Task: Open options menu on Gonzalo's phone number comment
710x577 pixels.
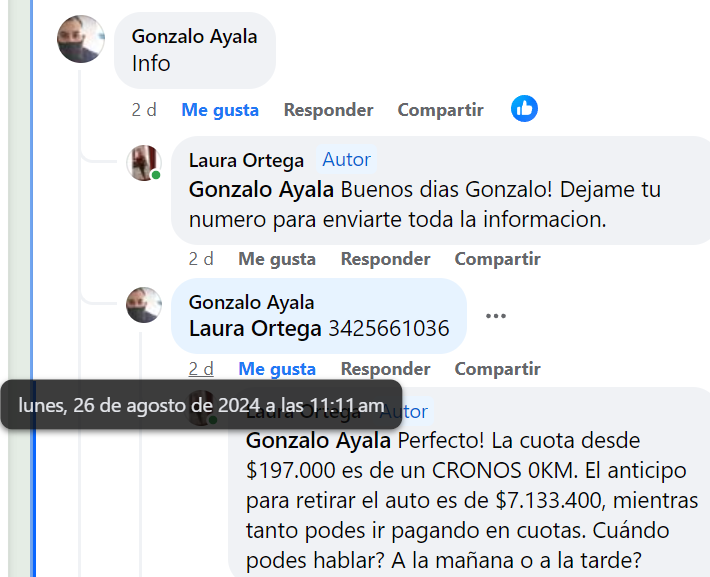Action: point(496,316)
